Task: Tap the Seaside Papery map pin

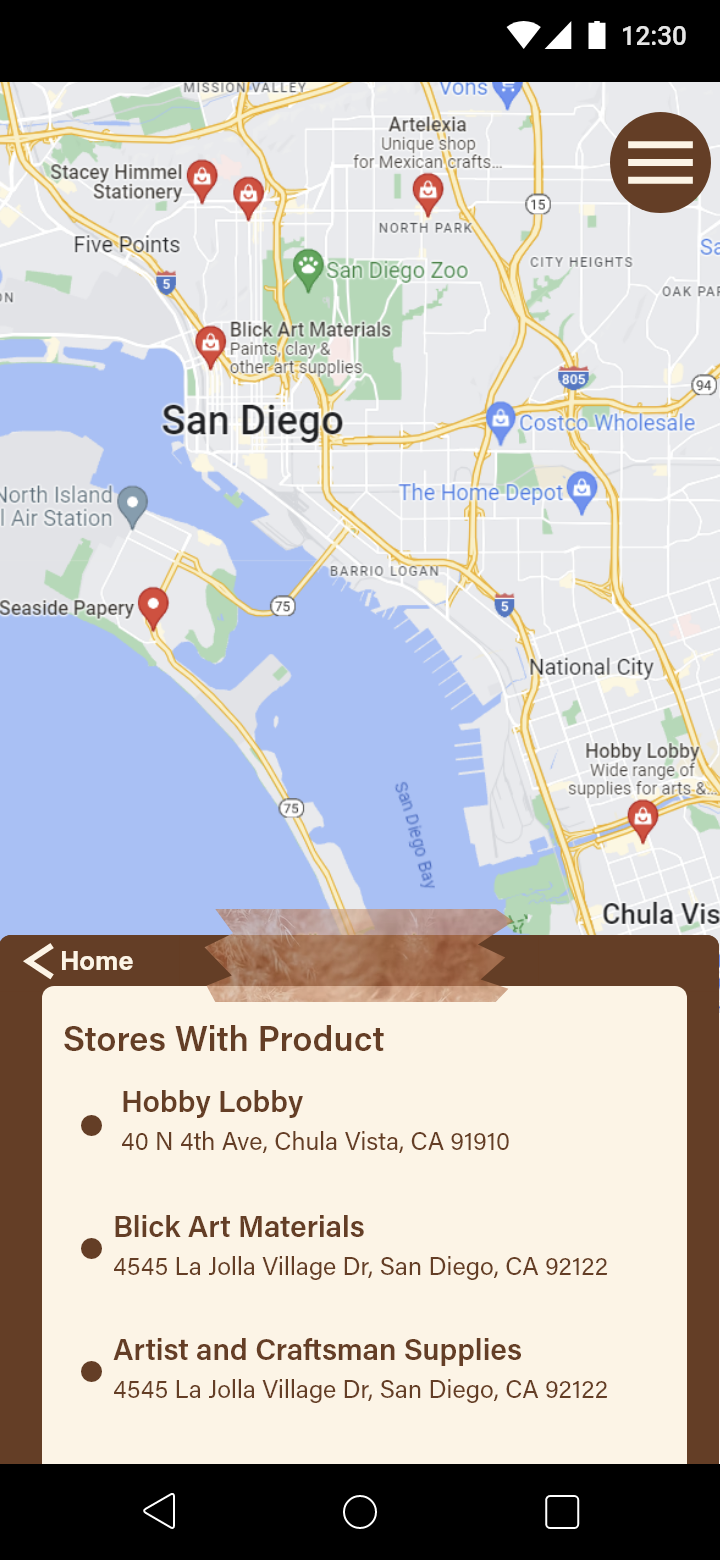Action: [x=152, y=605]
